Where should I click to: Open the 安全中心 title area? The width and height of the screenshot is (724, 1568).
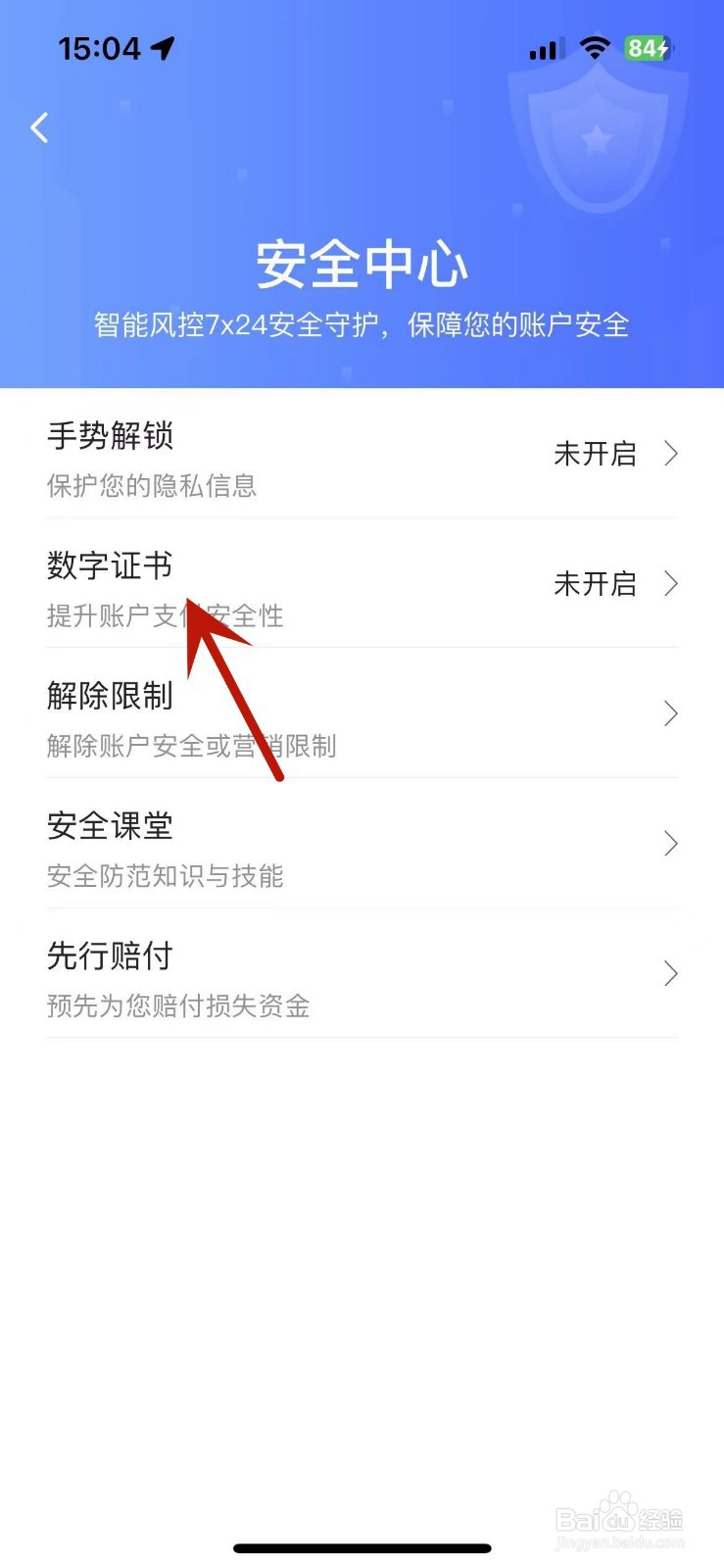(x=362, y=262)
